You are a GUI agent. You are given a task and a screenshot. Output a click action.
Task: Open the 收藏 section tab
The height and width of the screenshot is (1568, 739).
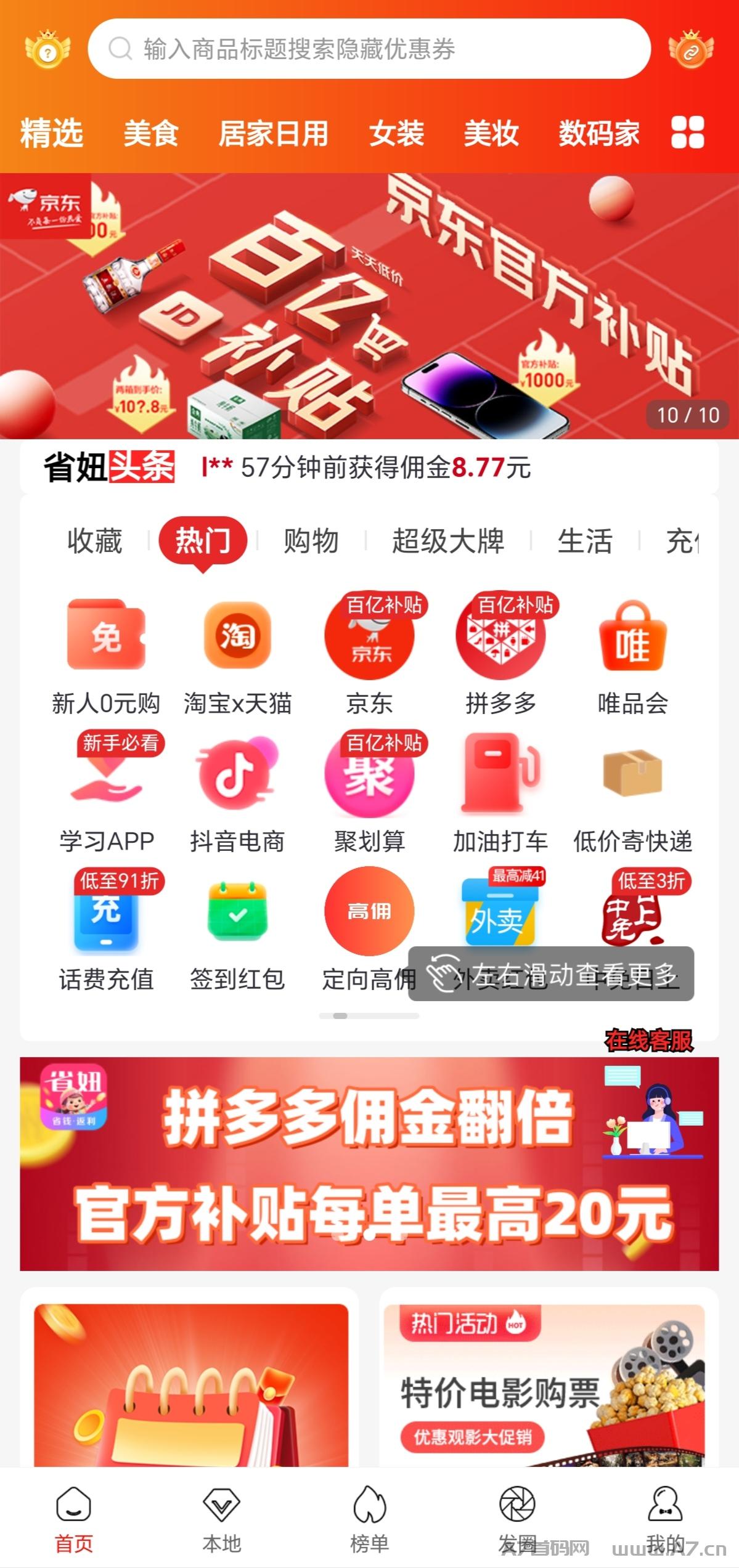click(95, 541)
